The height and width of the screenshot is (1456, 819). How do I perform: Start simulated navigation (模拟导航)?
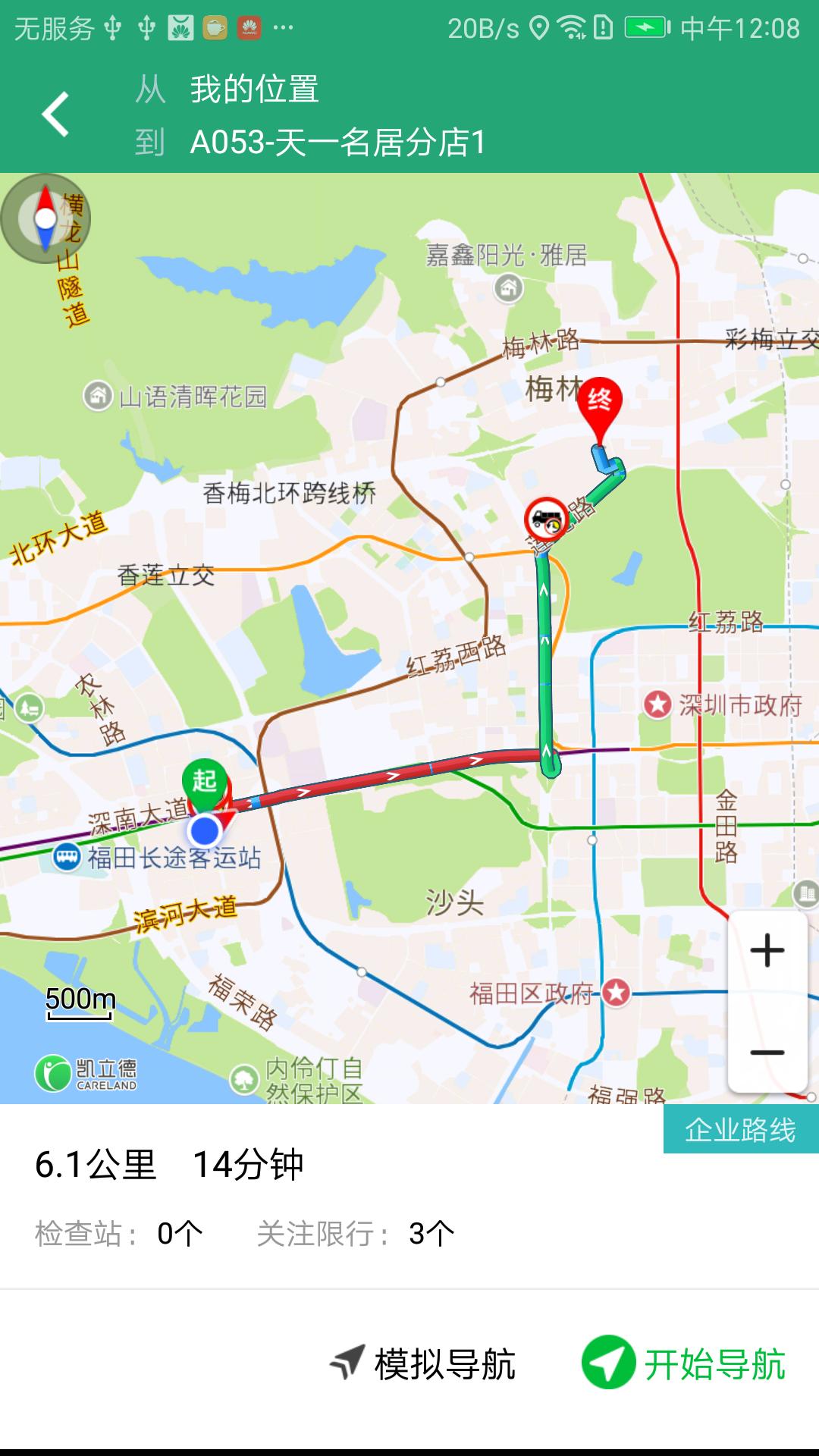point(423,1364)
